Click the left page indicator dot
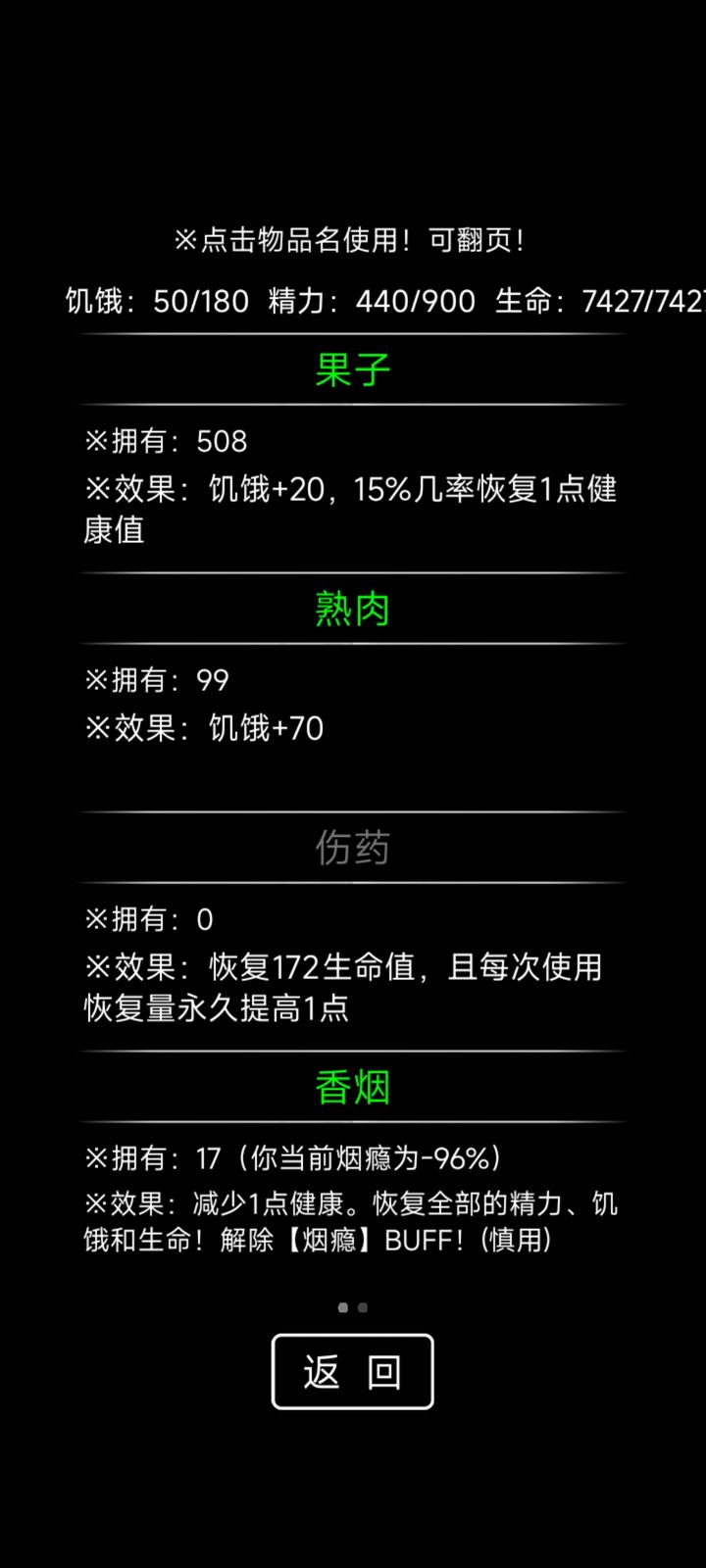This screenshot has height=1568, width=706. (x=343, y=1306)
